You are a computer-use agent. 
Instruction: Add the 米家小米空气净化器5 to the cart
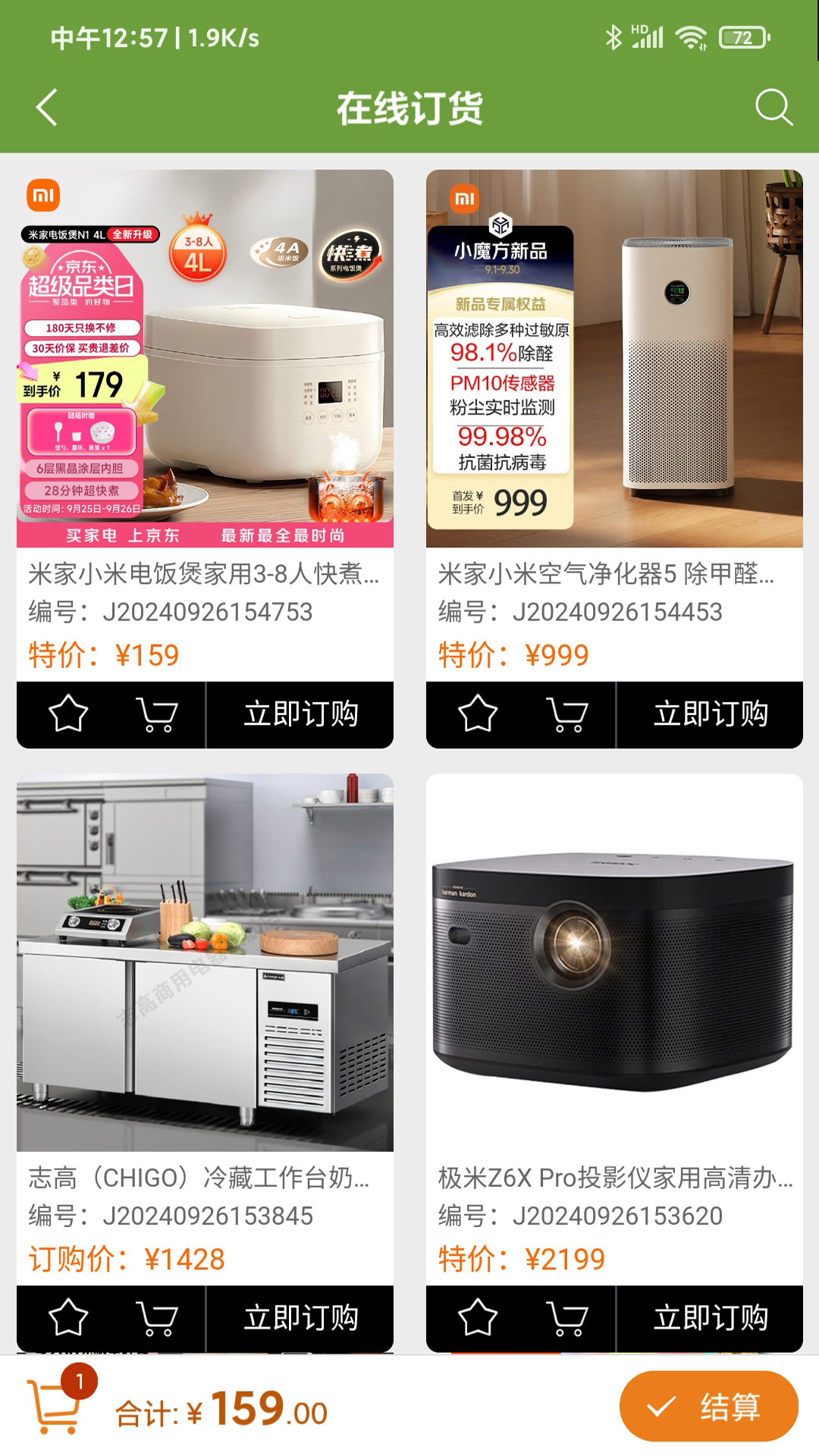click(566, 714)
